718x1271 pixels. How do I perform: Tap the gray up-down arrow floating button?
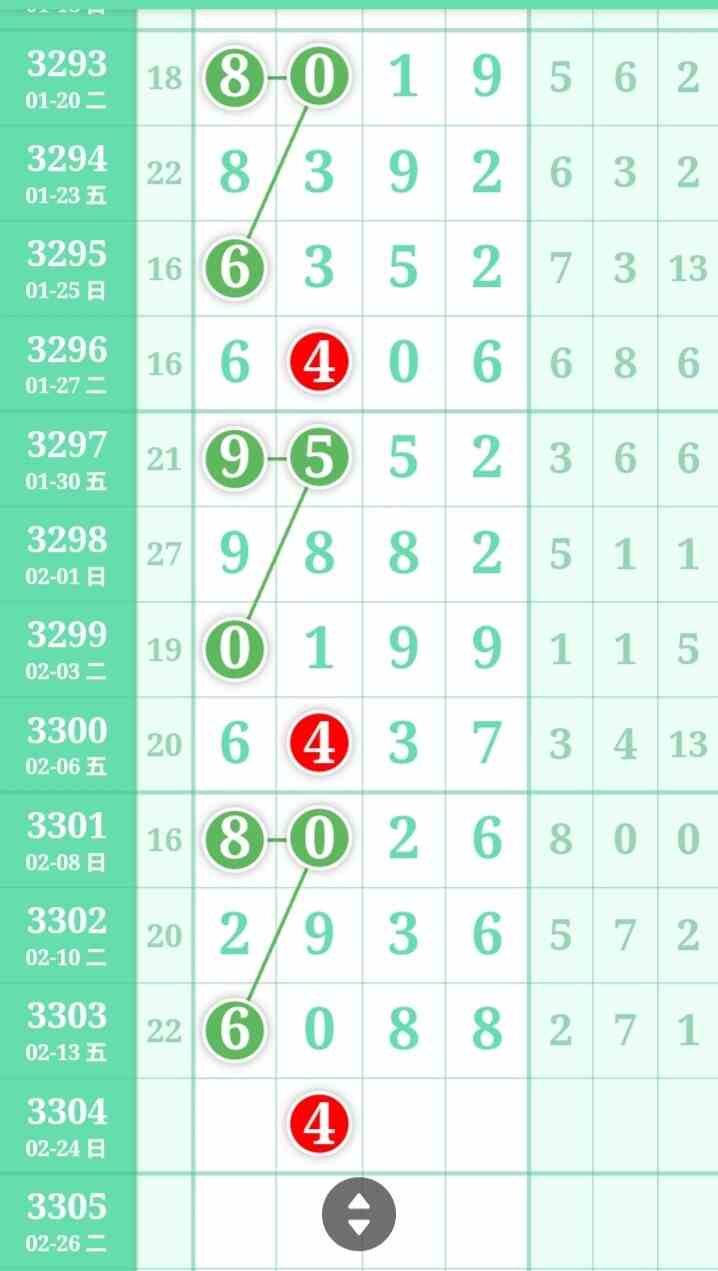point(359,1214)
